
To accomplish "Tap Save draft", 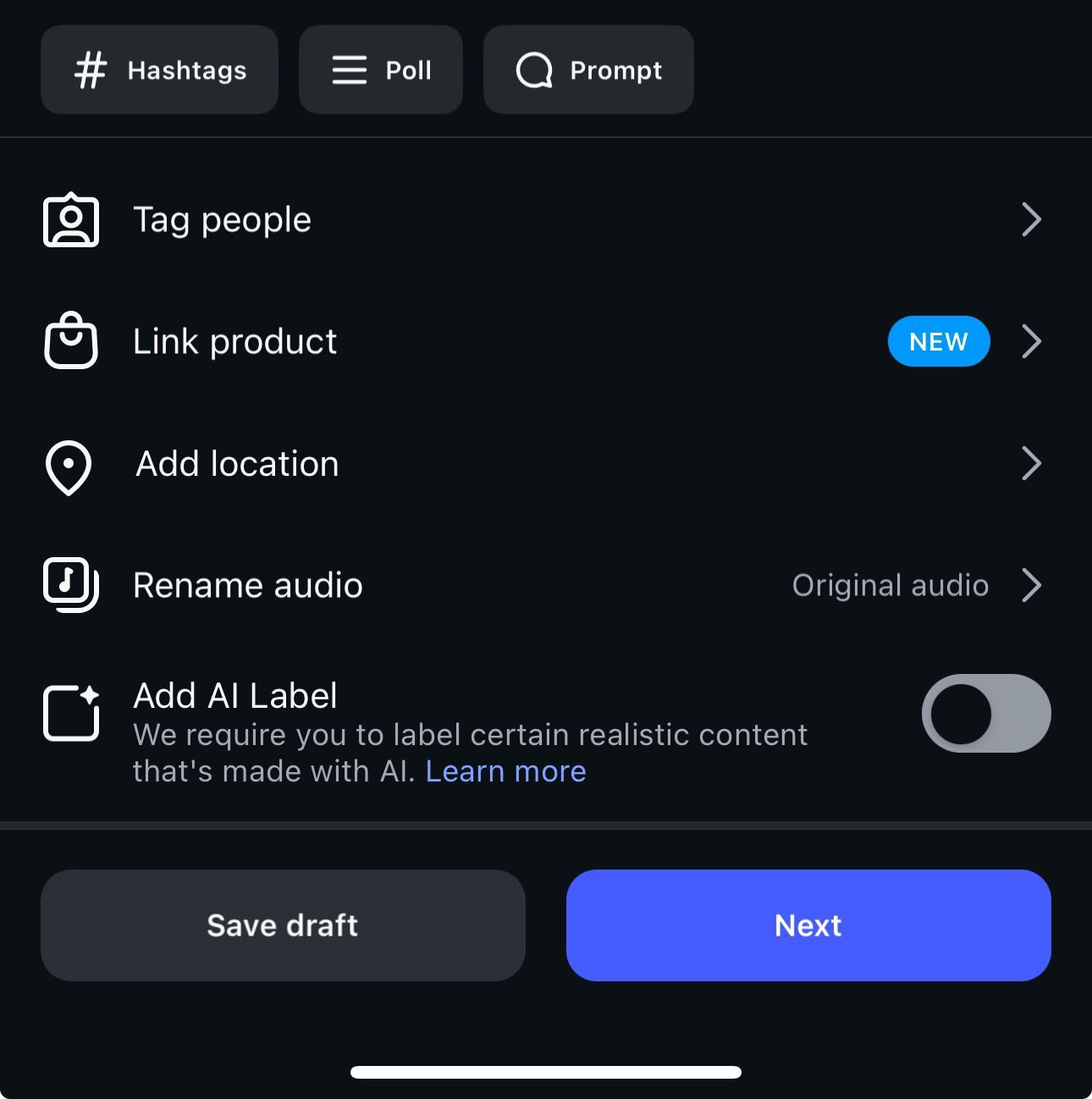I will click(x=283, y=925).
